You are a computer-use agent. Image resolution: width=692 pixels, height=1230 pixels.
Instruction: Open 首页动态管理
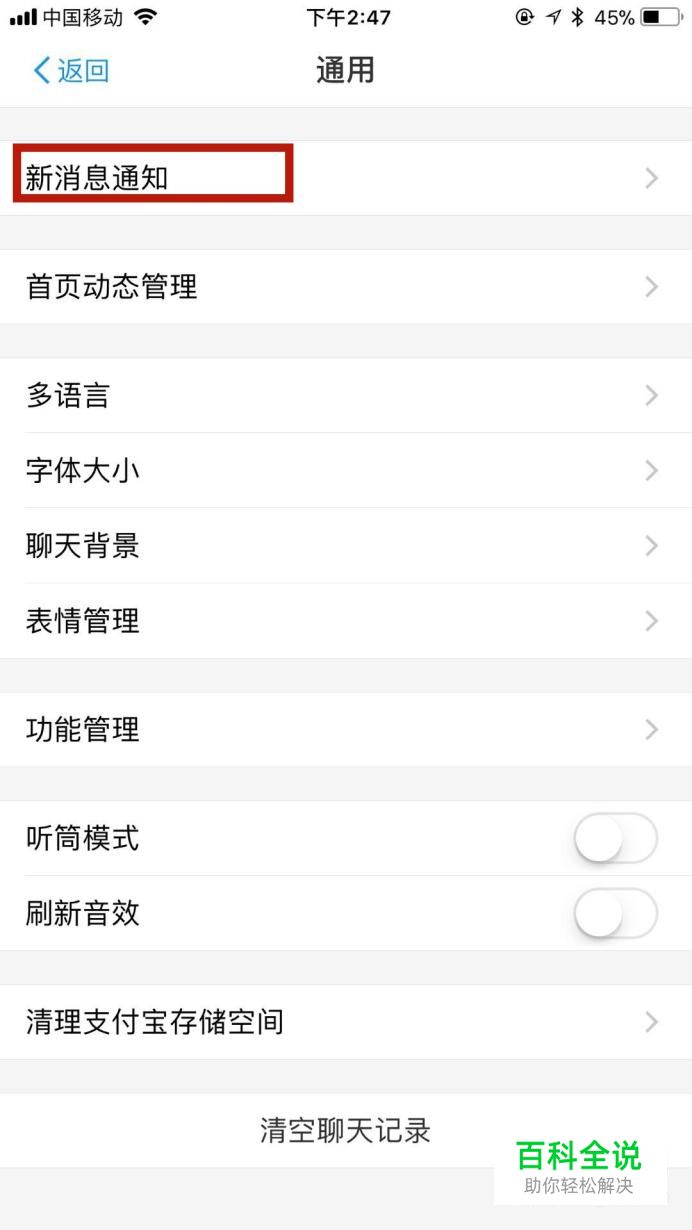[346, 287]
